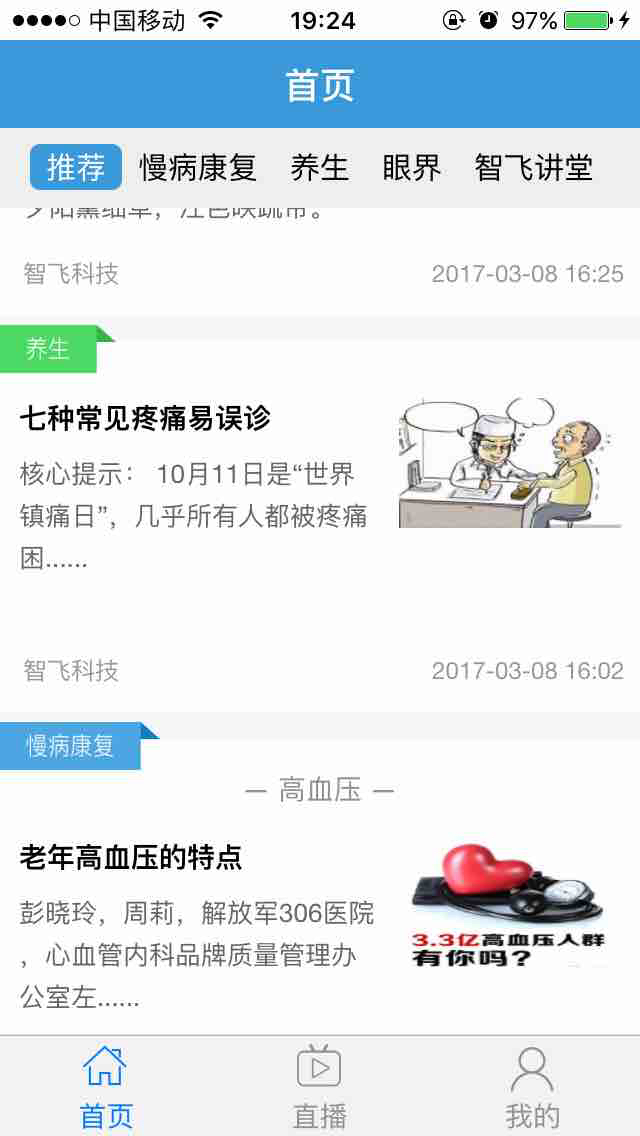Select the 推荐 tab
The image size is (640, 1136).
76,167
